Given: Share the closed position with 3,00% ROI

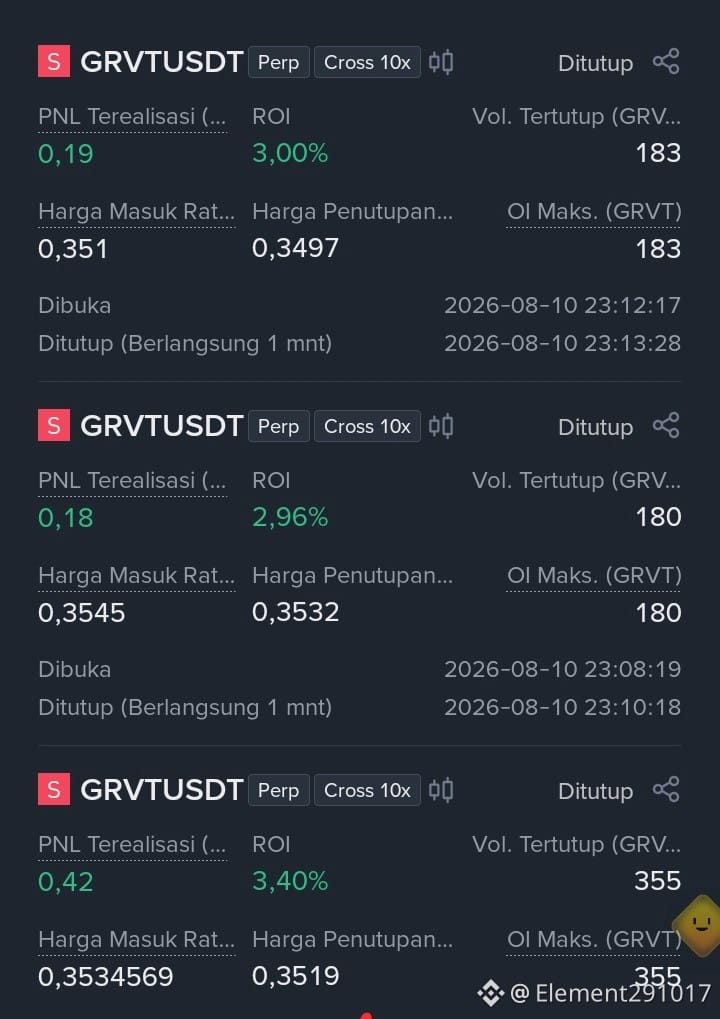Looking at the screenshot, I should point(666,62).
